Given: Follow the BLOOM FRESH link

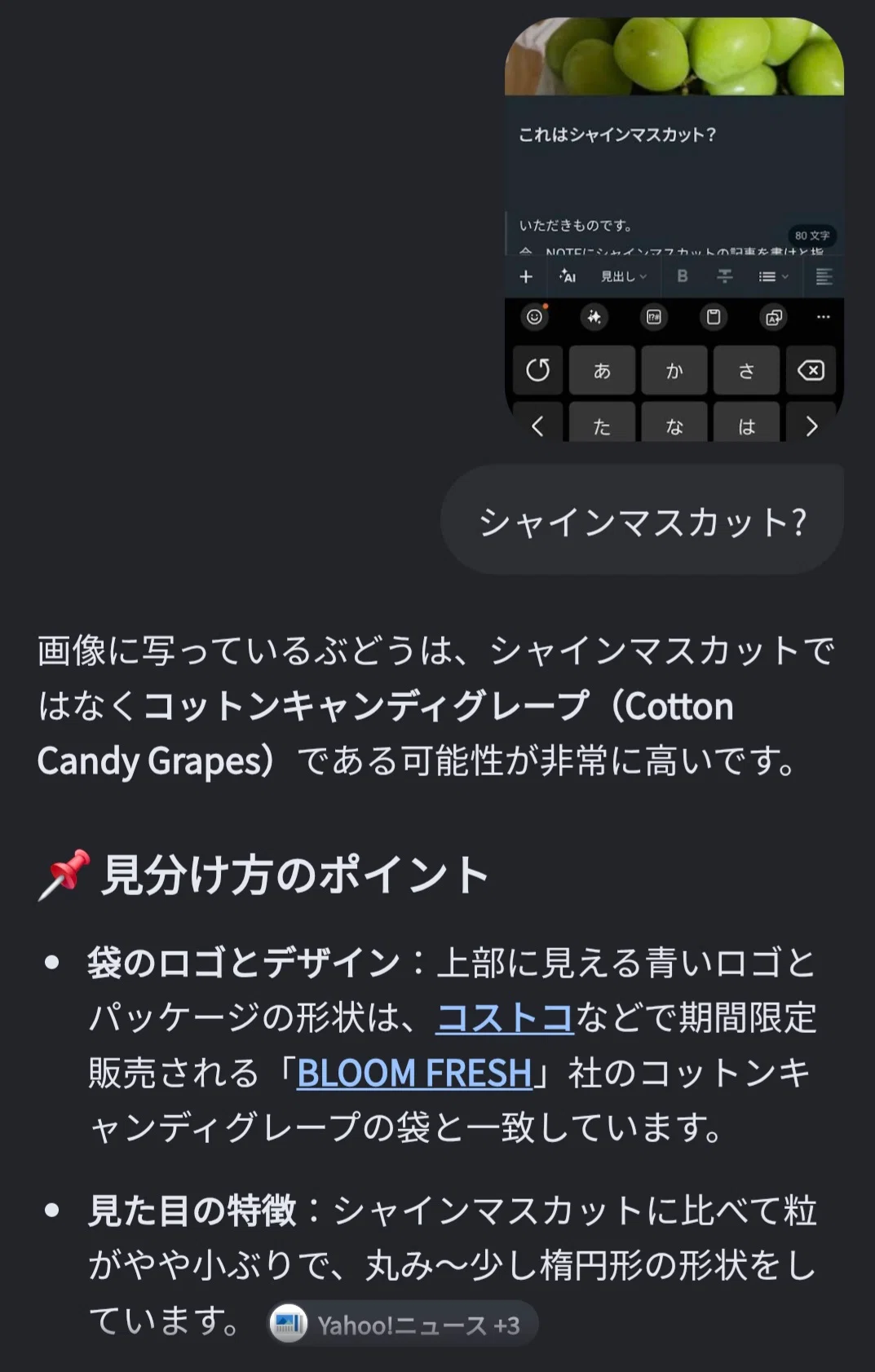Looking at the screenshot, I should (414, 1073).
